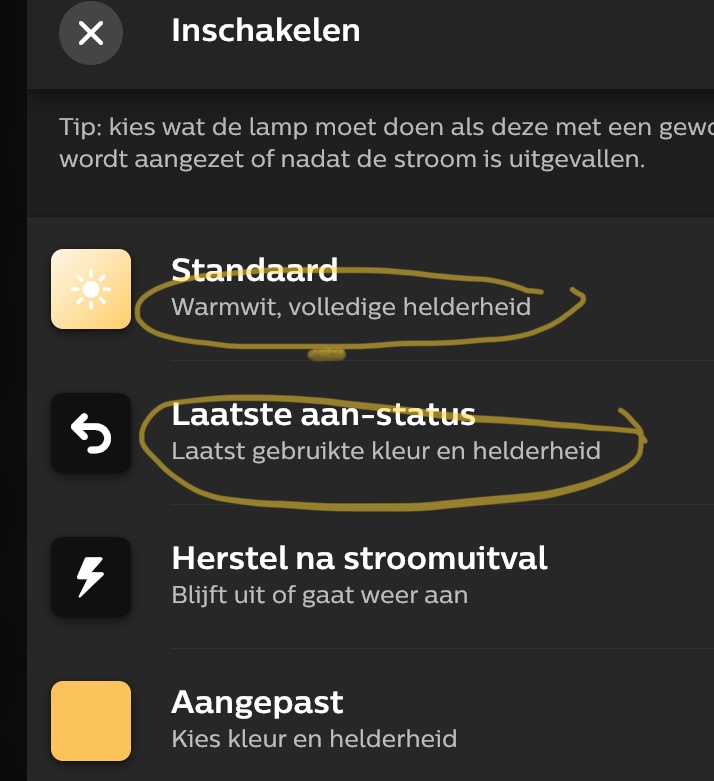The height and width of the screenshot is (781, 714).
Task: Choose Laatste aan-status option
Action: [x=385, y=432]
